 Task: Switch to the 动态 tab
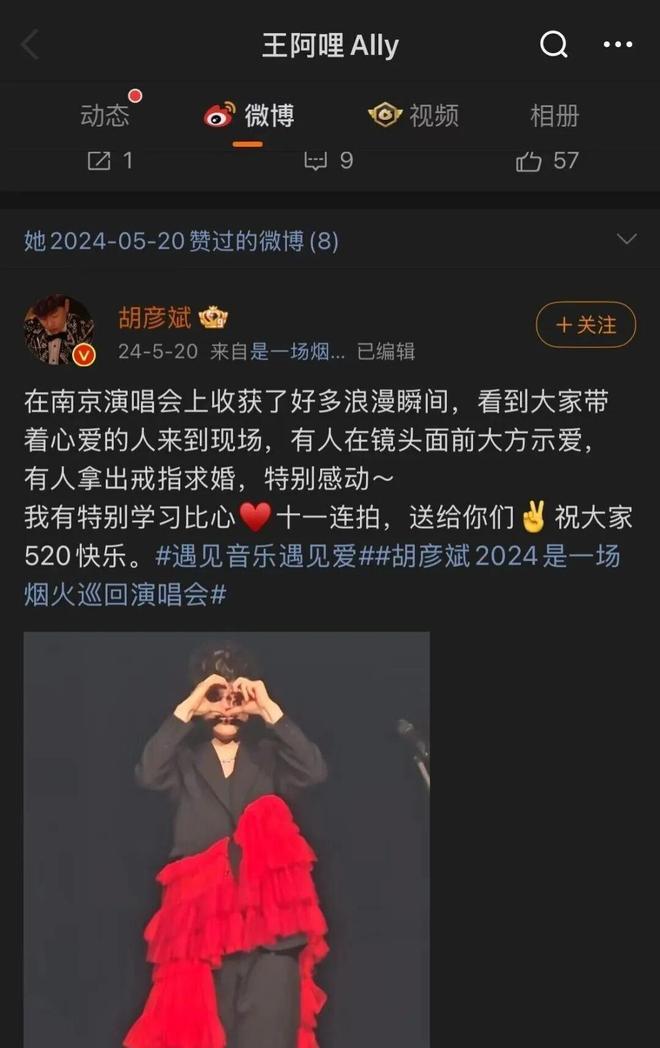tap(105, 116)
